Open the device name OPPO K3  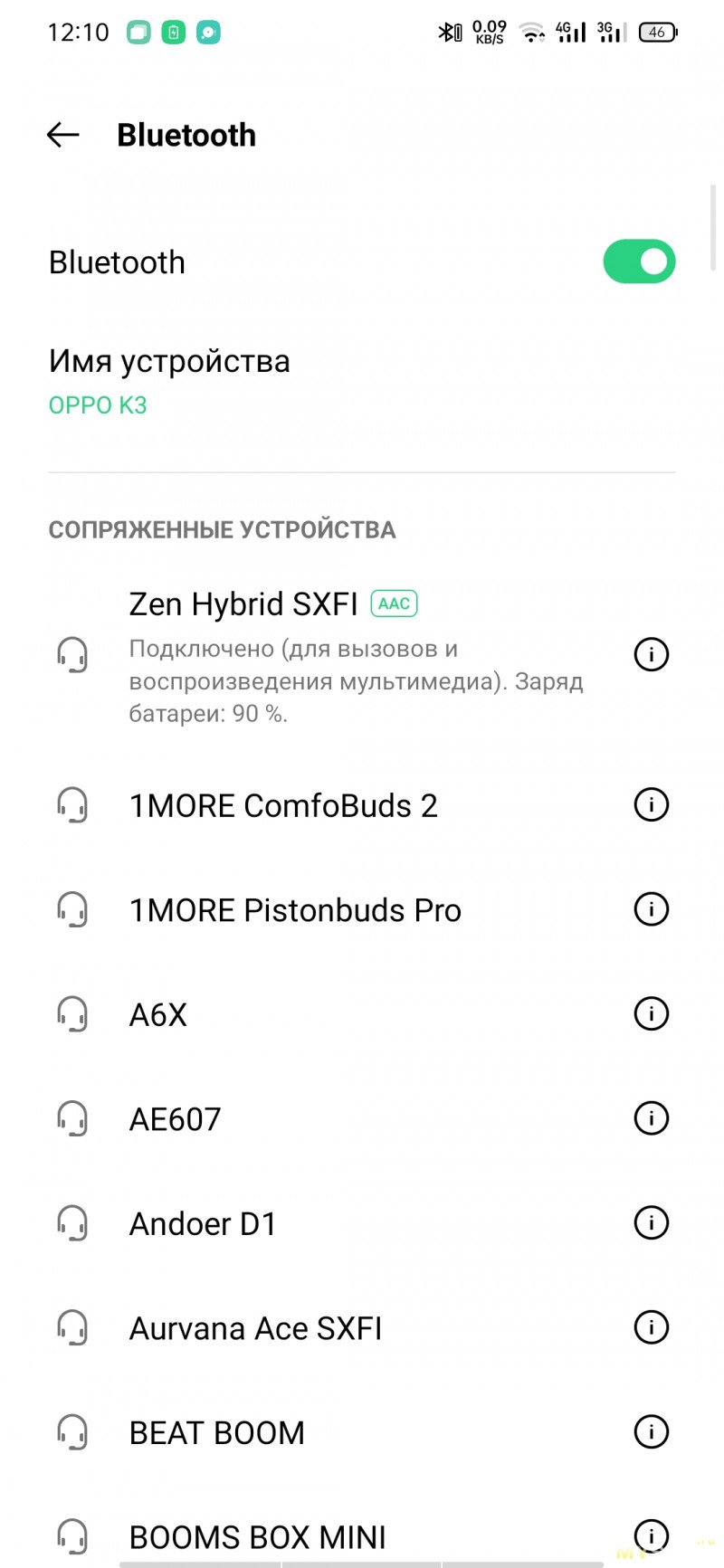click(169, 380)
